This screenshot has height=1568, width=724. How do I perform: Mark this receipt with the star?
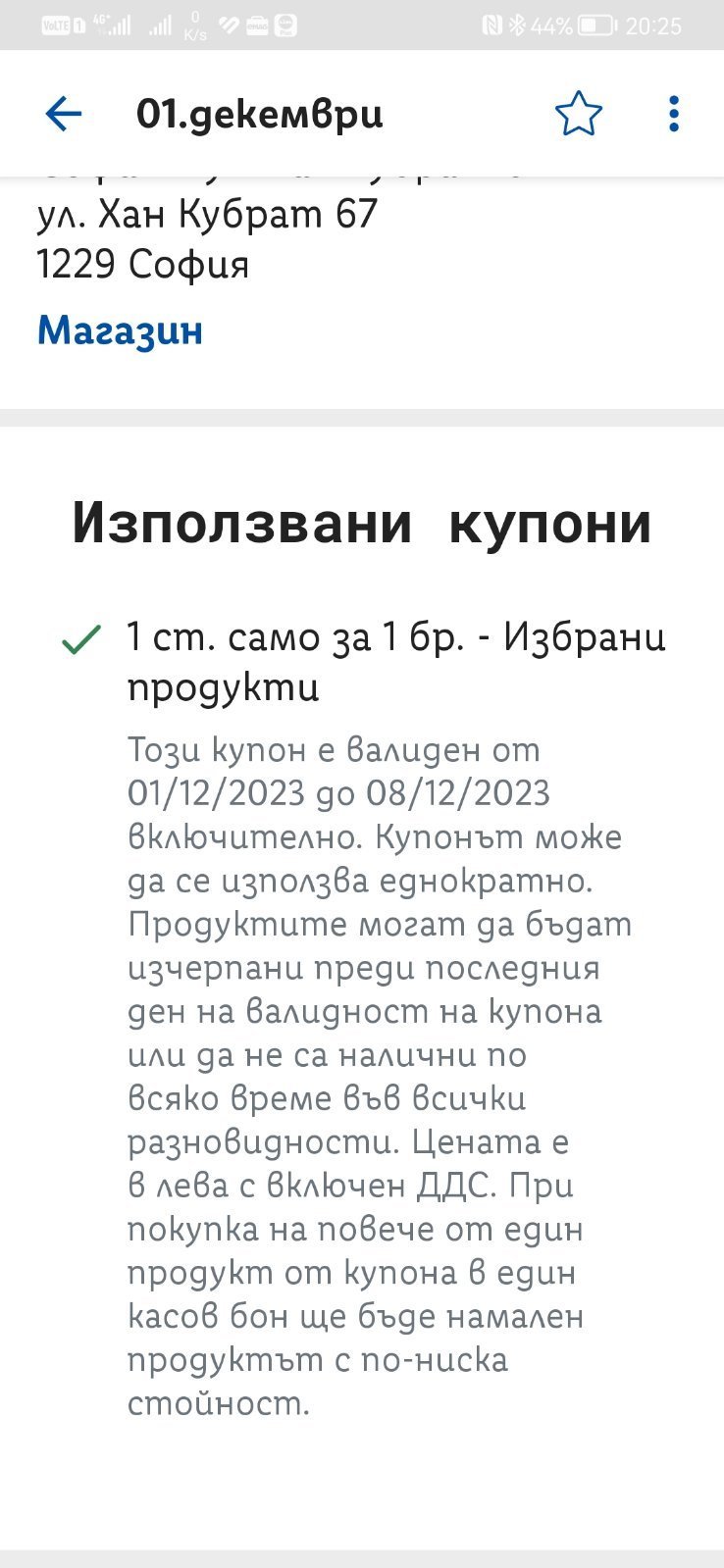pos(578,114)
